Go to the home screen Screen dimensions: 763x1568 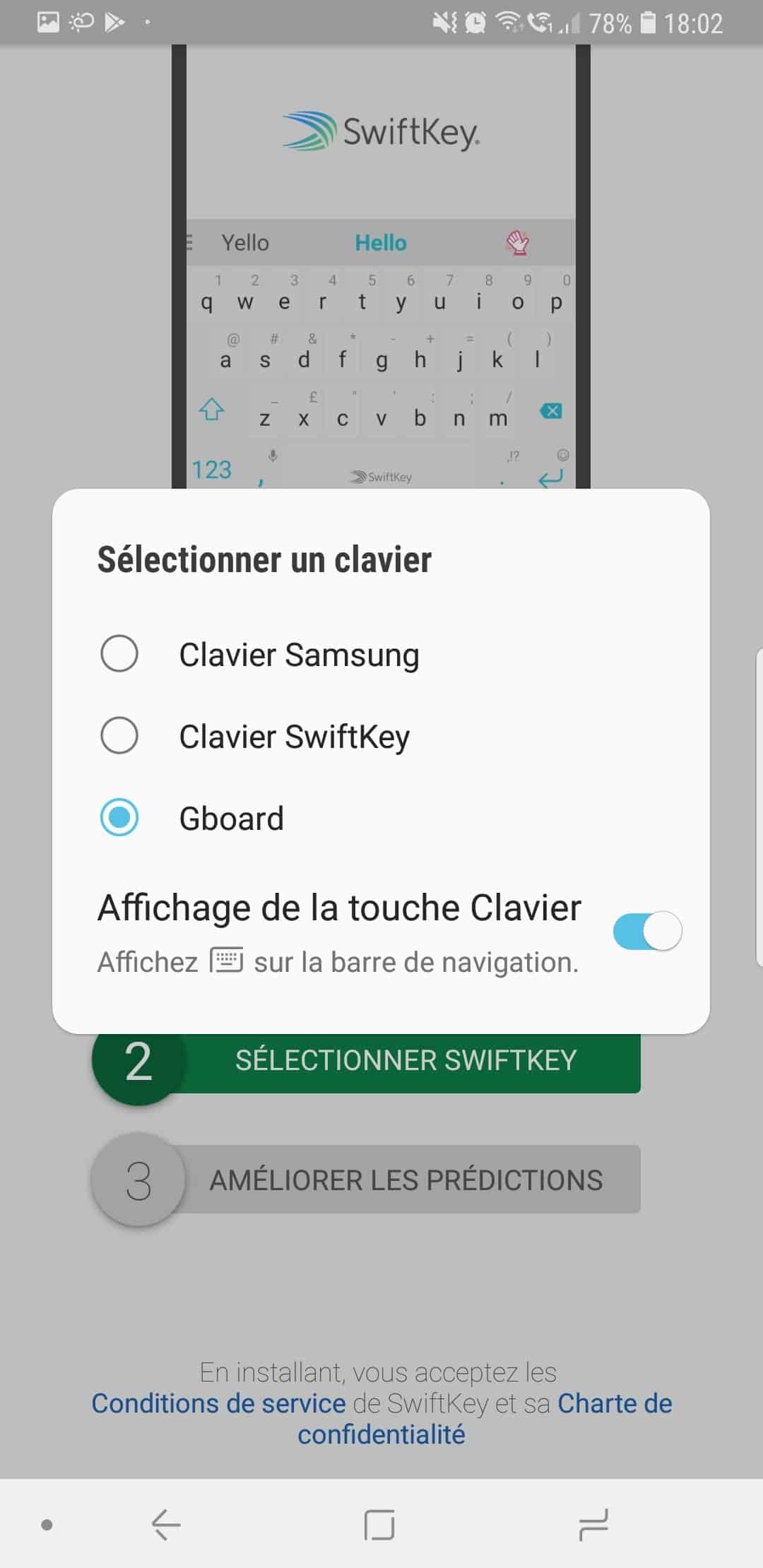point(379,1524)
